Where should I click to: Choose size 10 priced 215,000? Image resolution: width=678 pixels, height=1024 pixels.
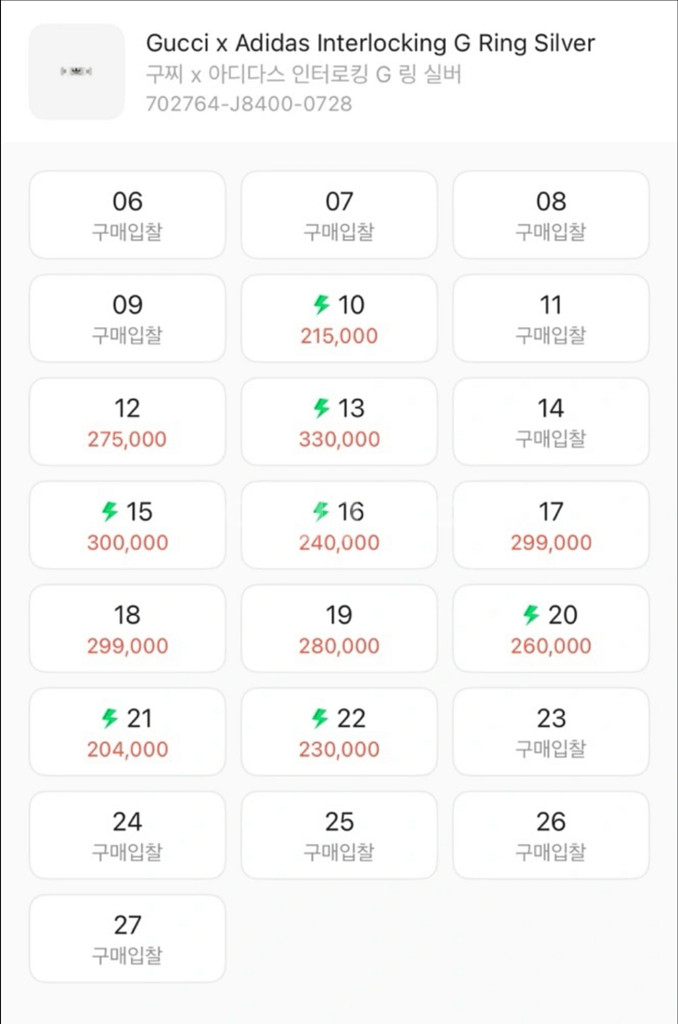coord(339,318)
